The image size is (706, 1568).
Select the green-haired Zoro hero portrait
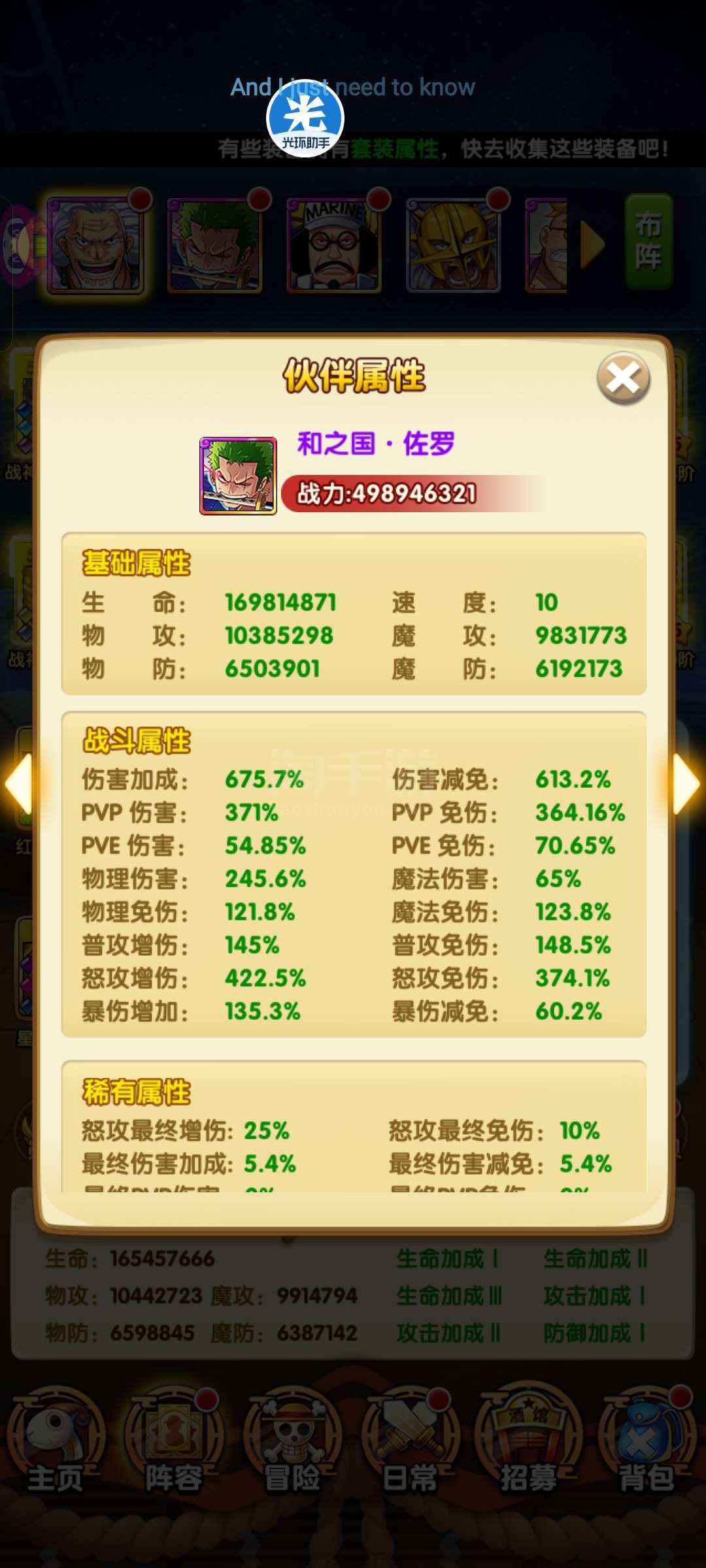[x=214, y=244]
